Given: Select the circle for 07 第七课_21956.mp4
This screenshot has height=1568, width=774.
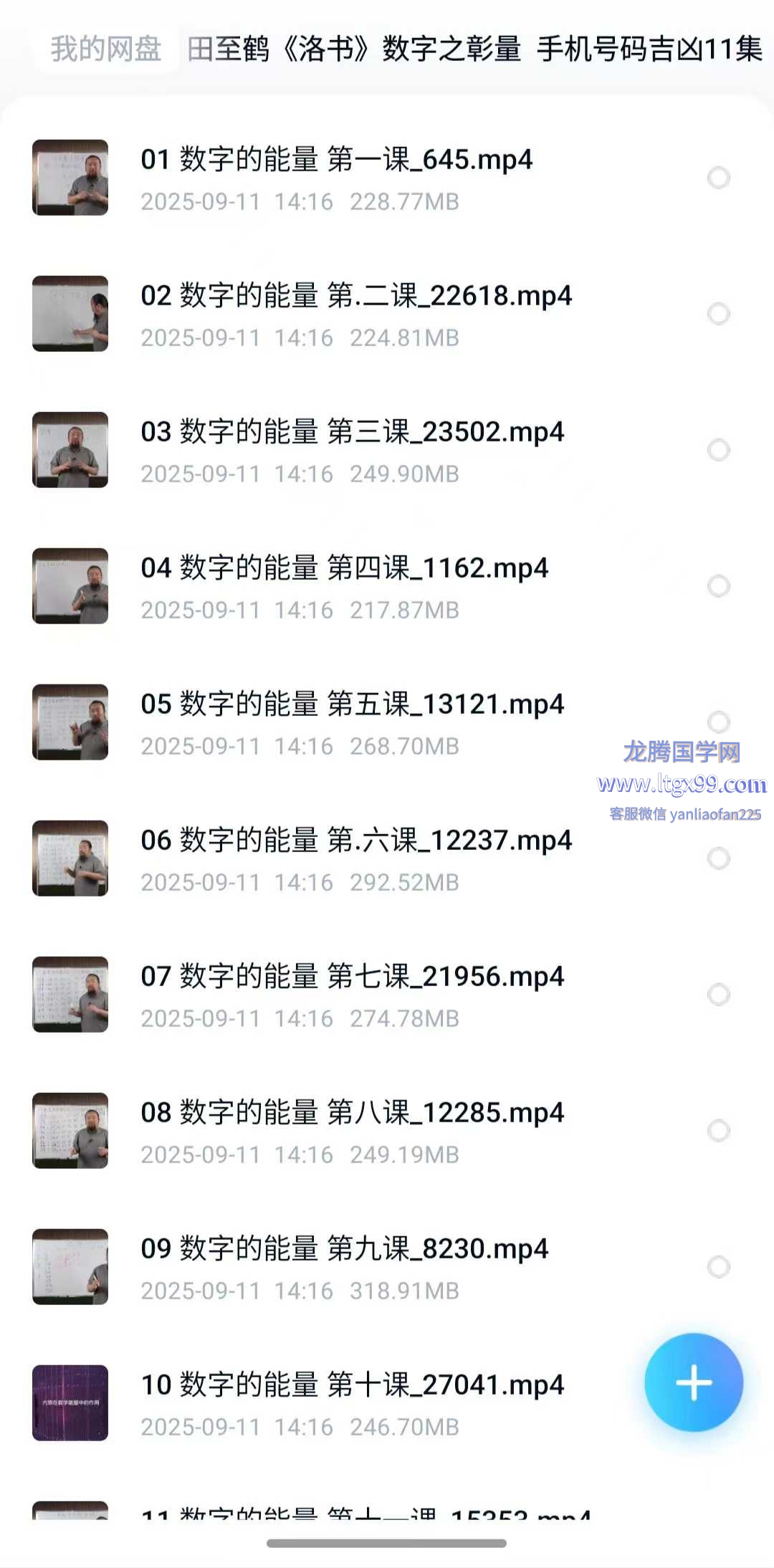Looking at the screenshot, I should 718,995.
